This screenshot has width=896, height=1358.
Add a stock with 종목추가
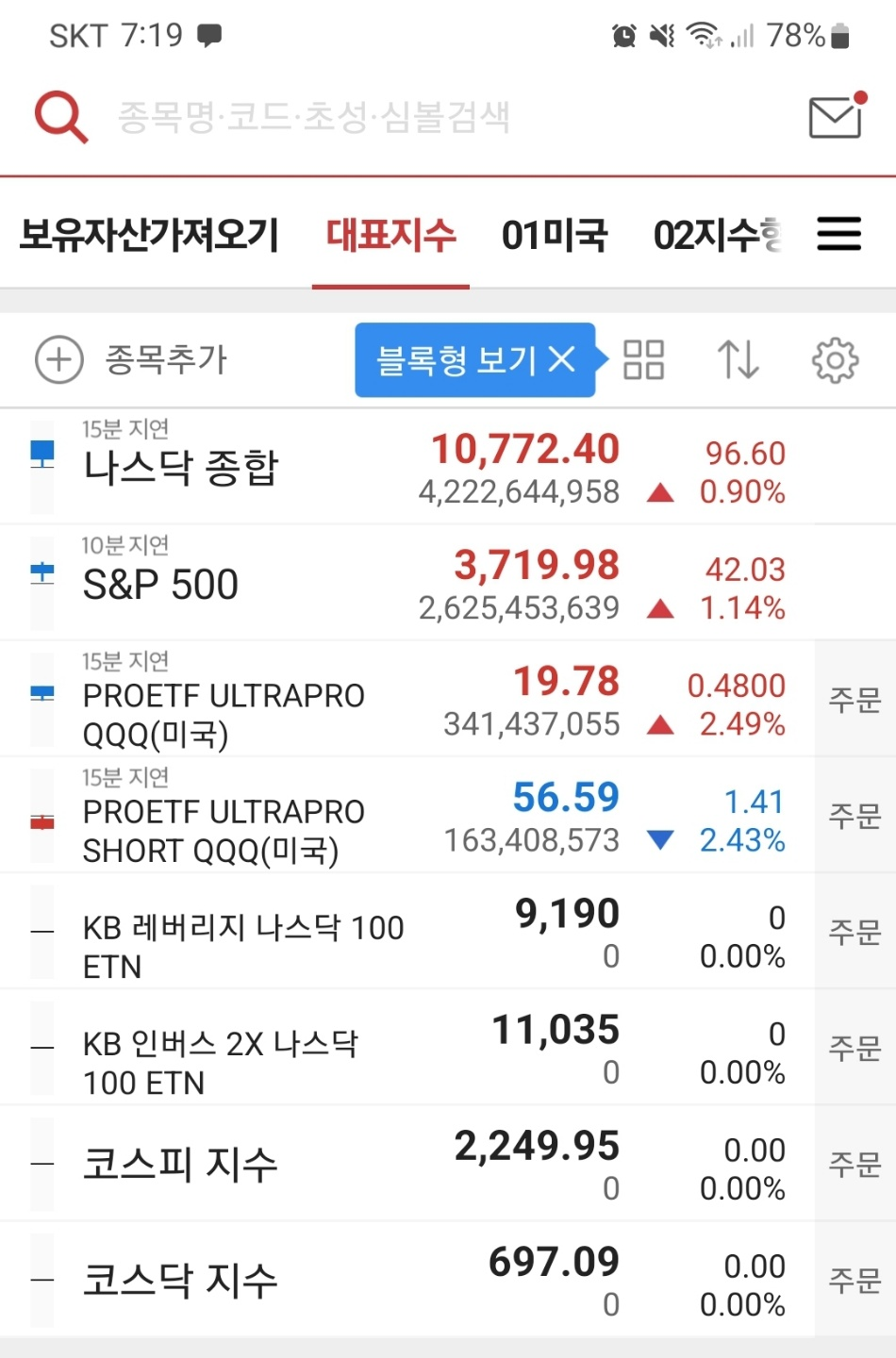131,359
